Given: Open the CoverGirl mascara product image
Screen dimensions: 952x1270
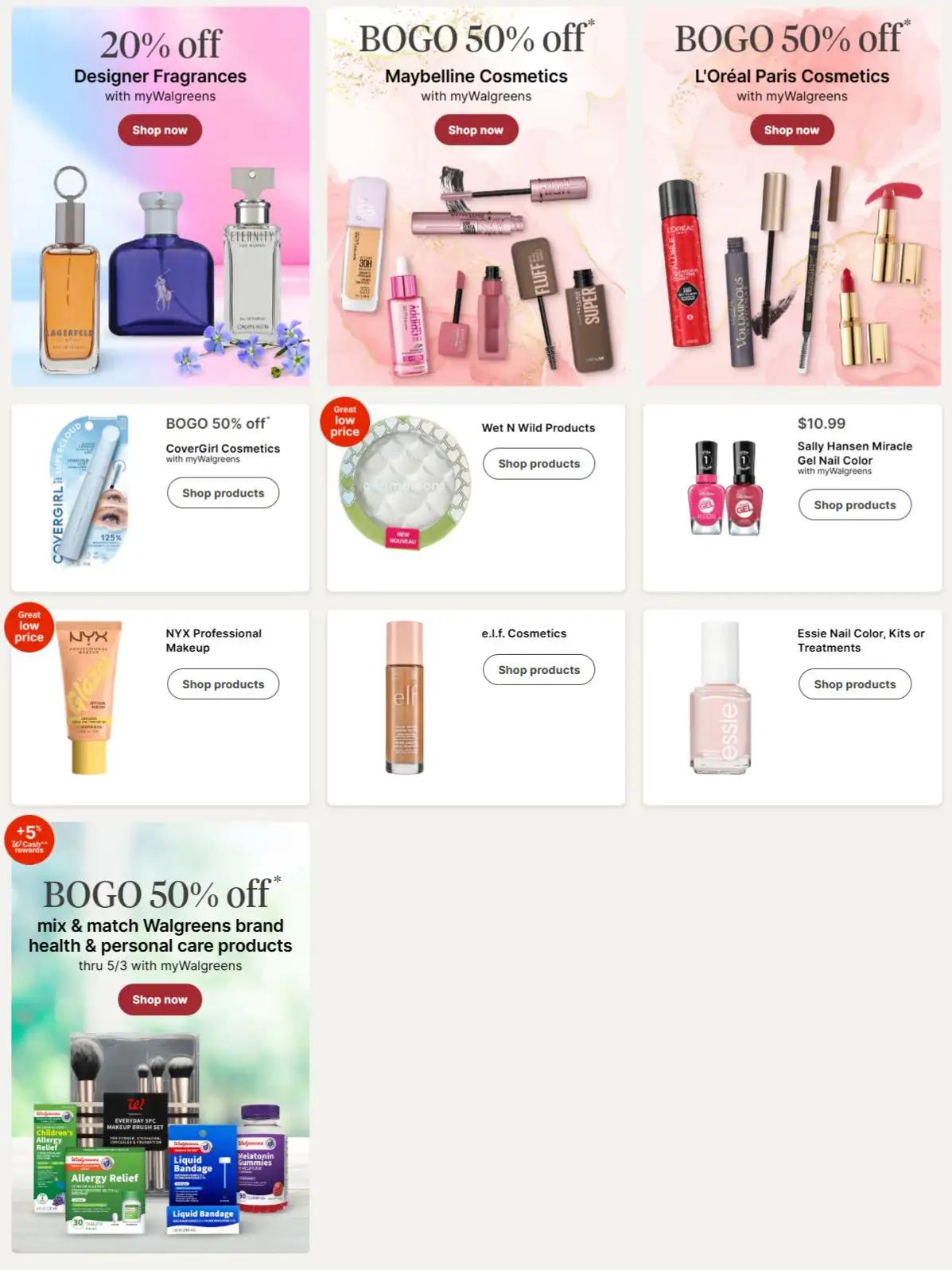Looking at the screenshot, I should point(89,489).
